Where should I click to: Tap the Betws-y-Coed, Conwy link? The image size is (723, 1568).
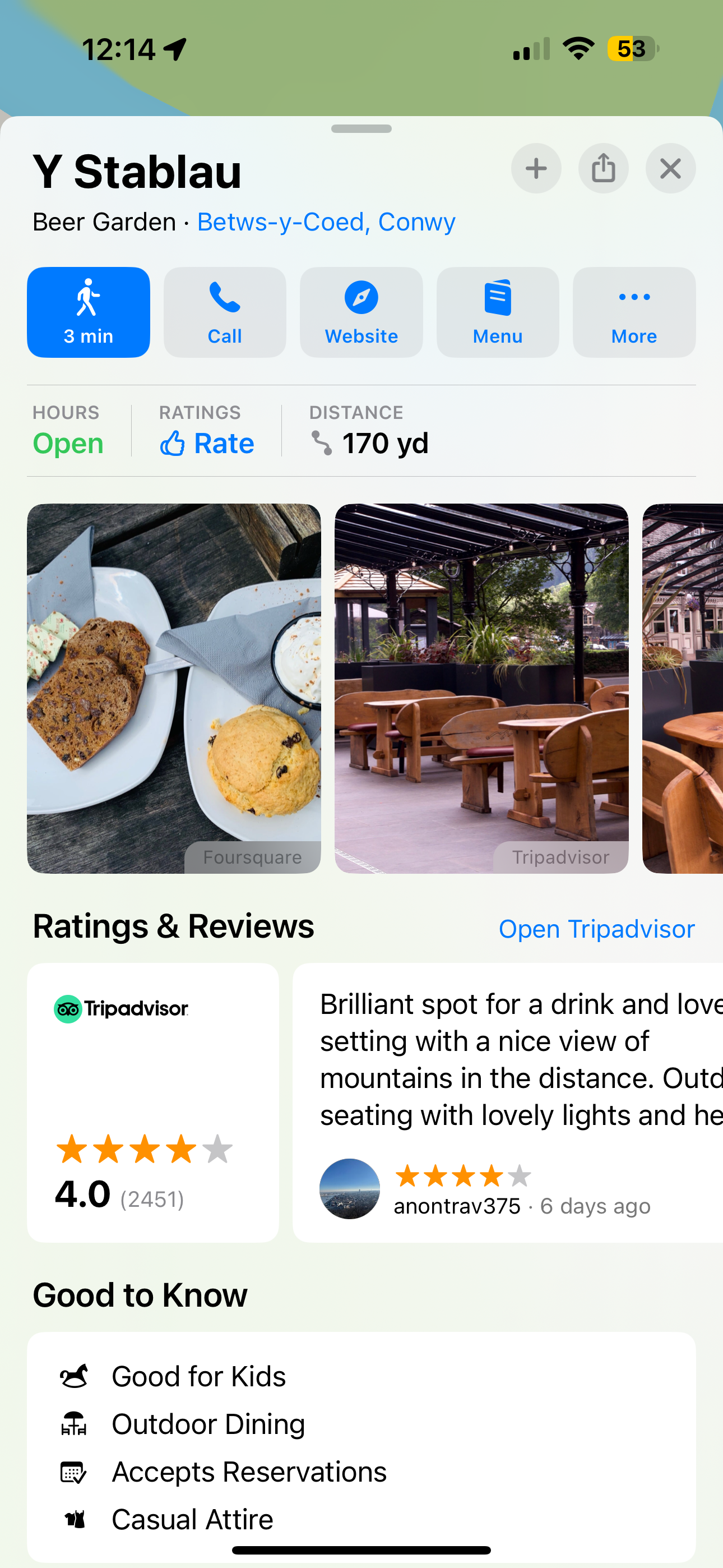(326, 222)
